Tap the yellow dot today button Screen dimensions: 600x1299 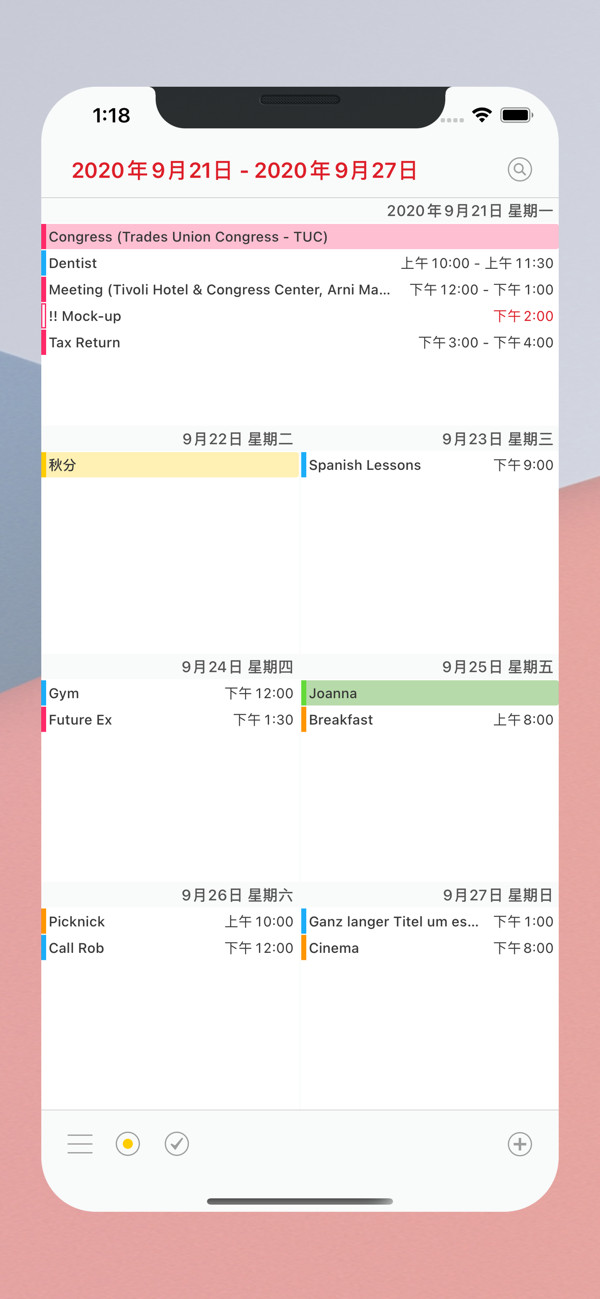(x=128, y=1144)
